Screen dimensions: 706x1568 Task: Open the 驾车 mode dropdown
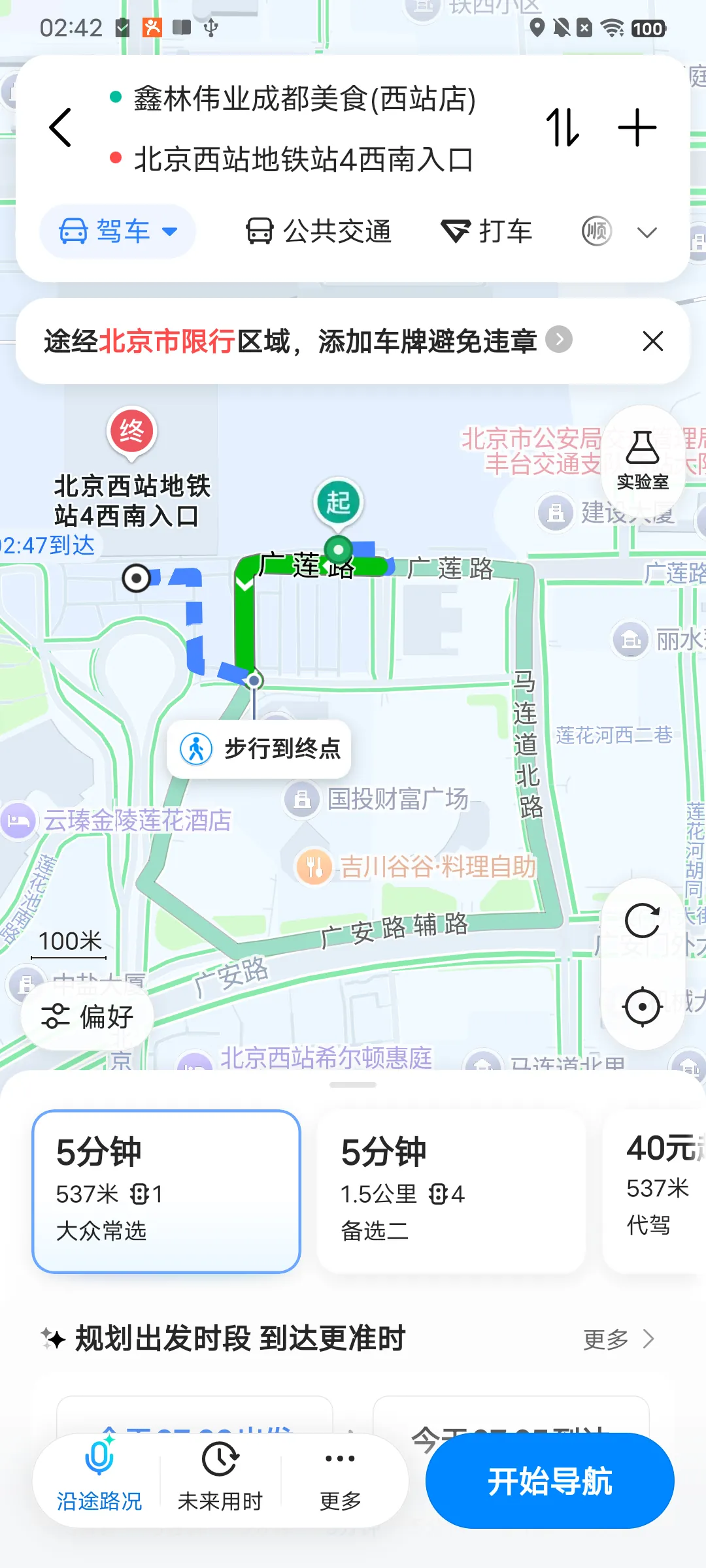click(x=118, y=231)
